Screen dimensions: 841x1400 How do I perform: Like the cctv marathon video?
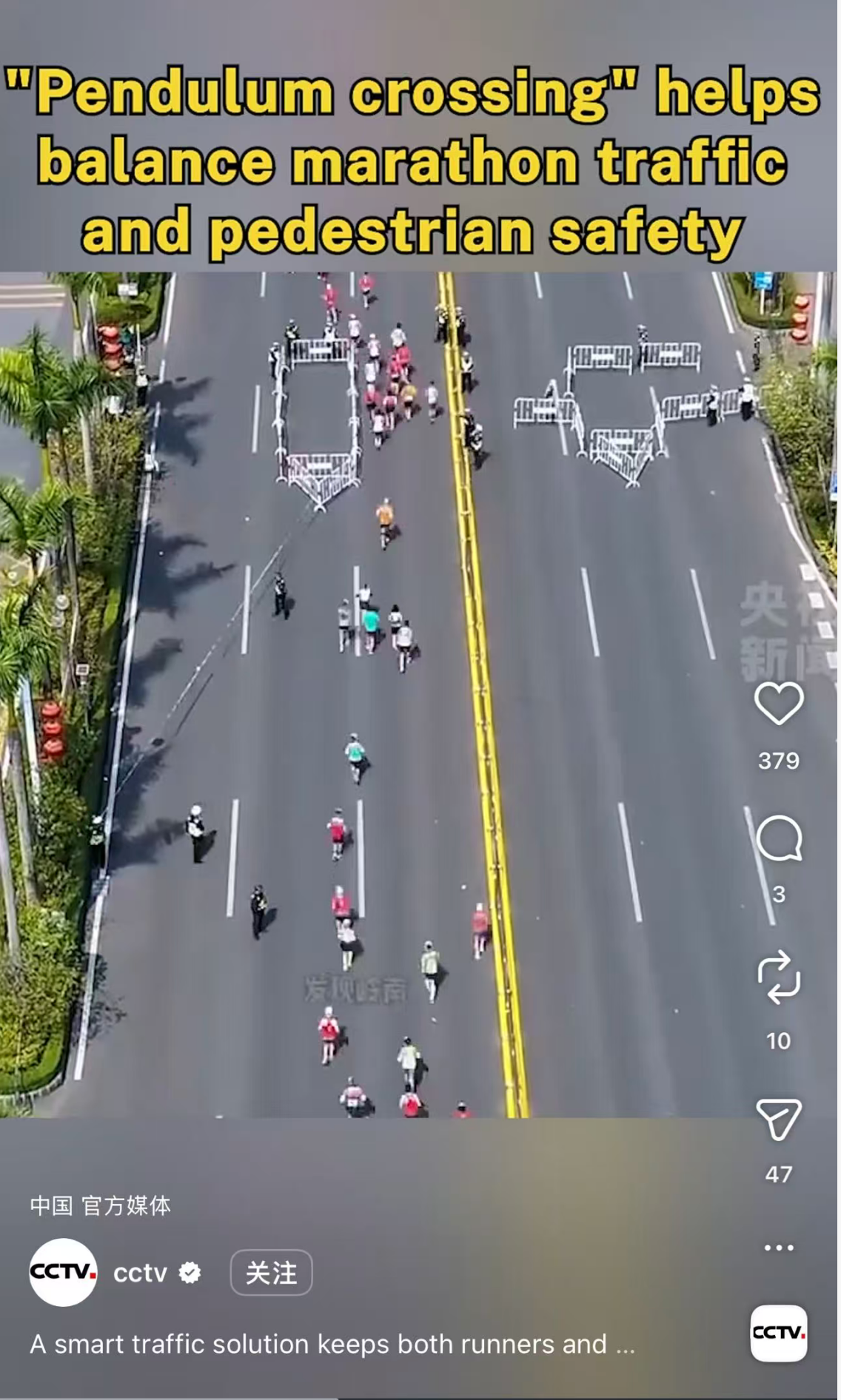(x=778, y=704)
